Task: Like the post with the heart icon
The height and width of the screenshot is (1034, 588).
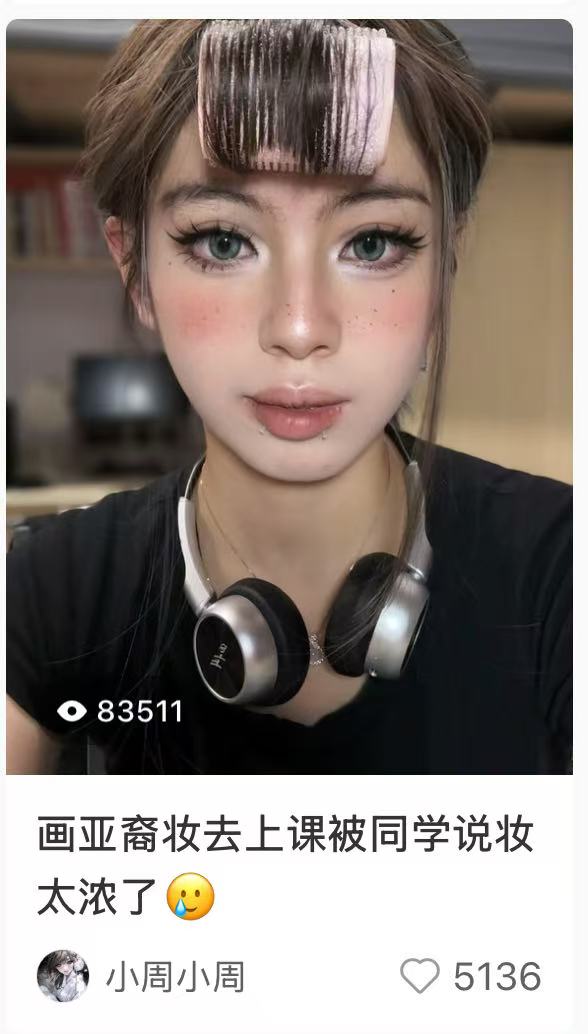Action: tap(420, 976)
